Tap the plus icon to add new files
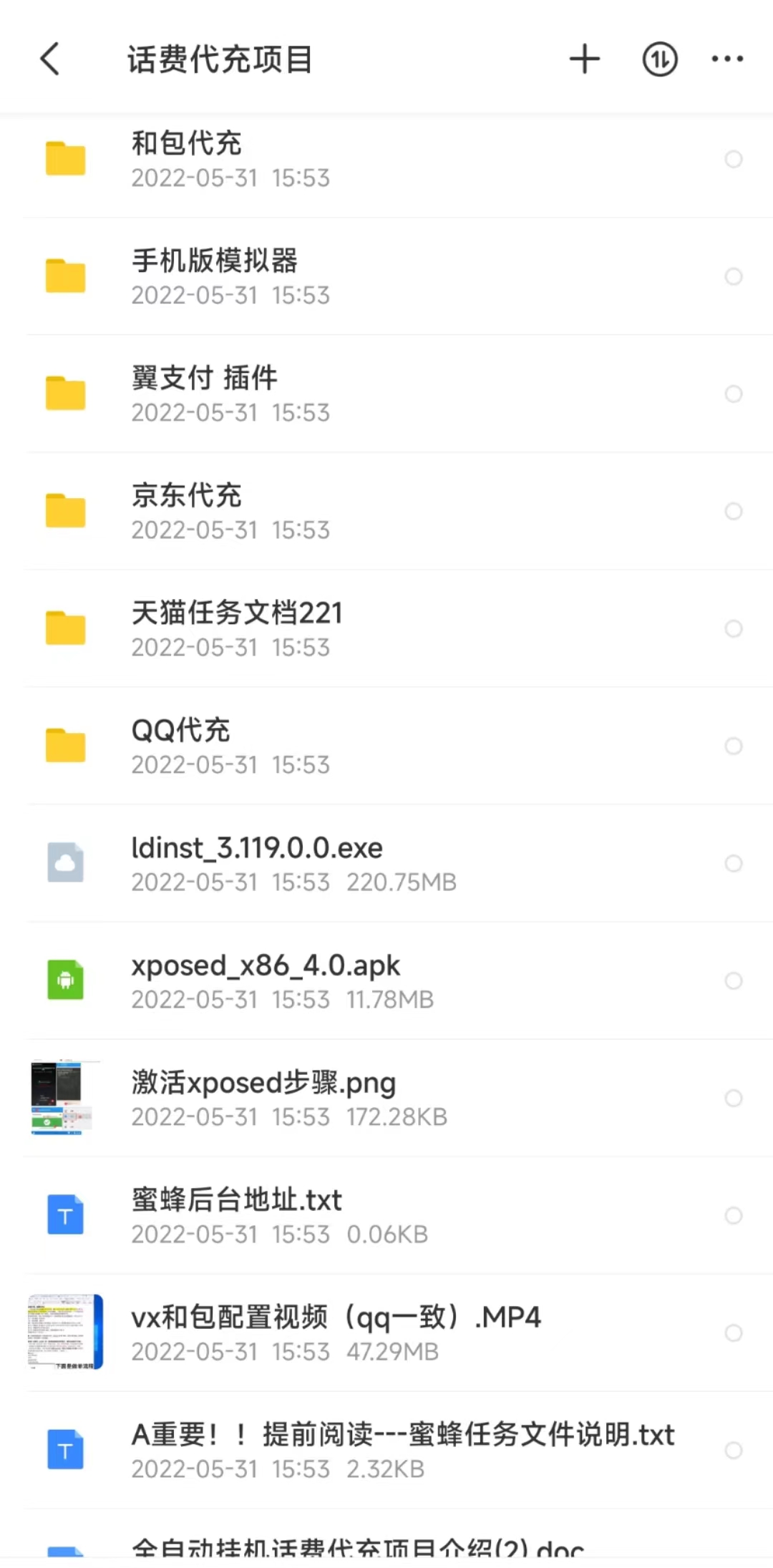 585,59
